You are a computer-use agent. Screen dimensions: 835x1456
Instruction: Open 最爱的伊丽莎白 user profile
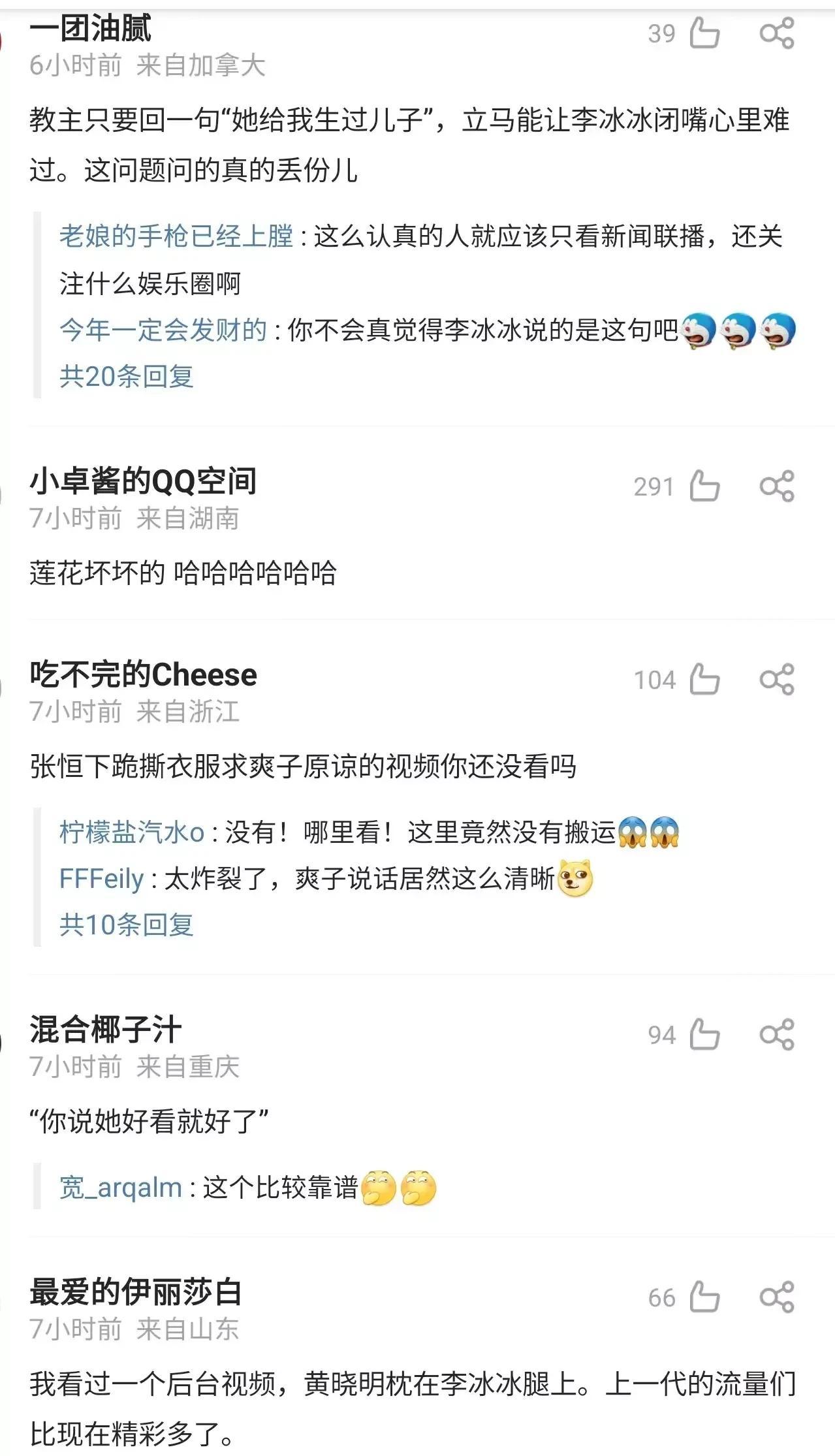point(136,1292)
